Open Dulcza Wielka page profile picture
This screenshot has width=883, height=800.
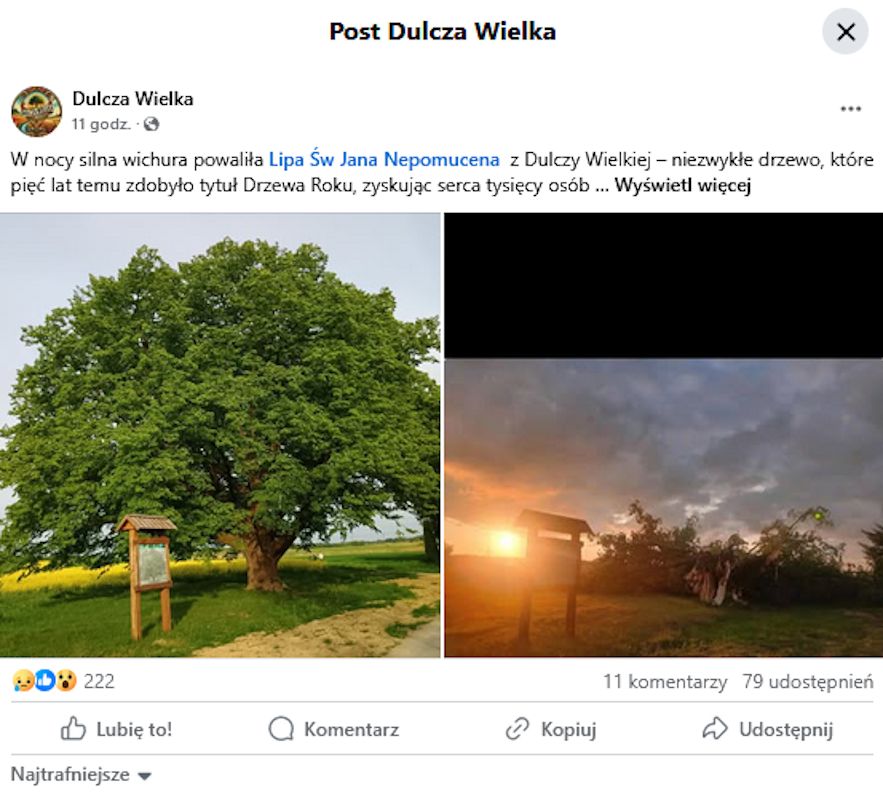(x=36, y=110)
